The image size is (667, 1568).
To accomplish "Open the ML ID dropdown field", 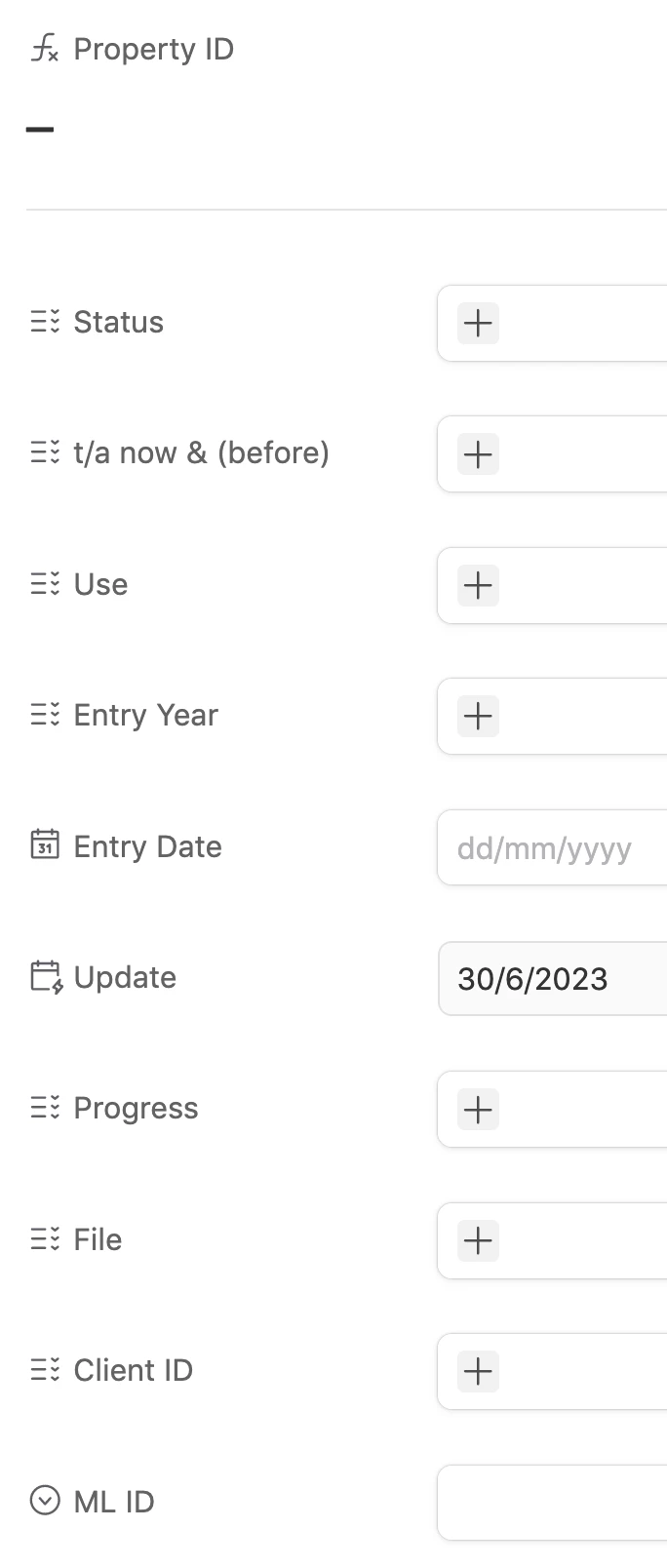I will (x=551, y=1503).
